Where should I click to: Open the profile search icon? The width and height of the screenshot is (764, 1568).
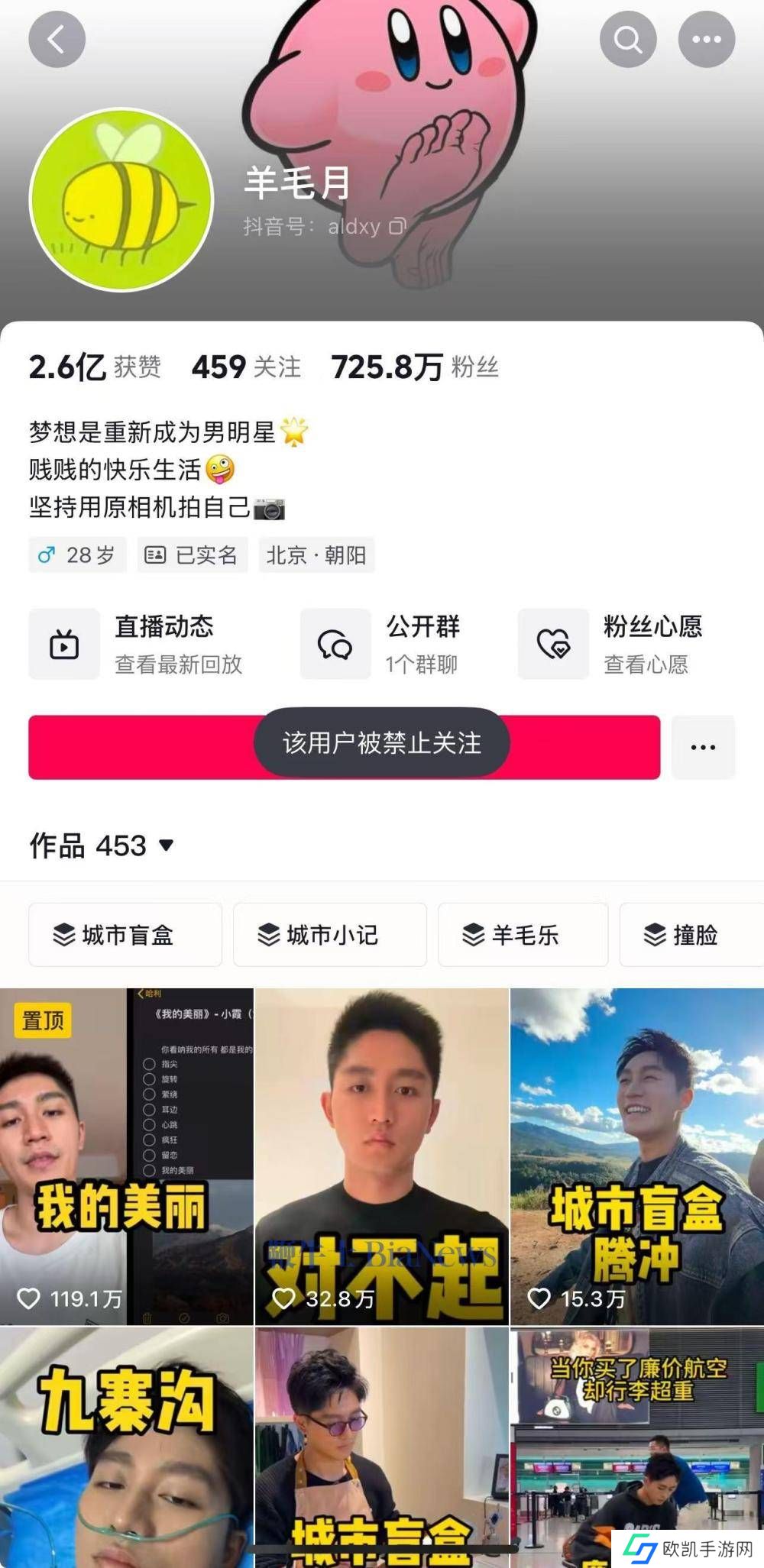[x=628, y=40]
